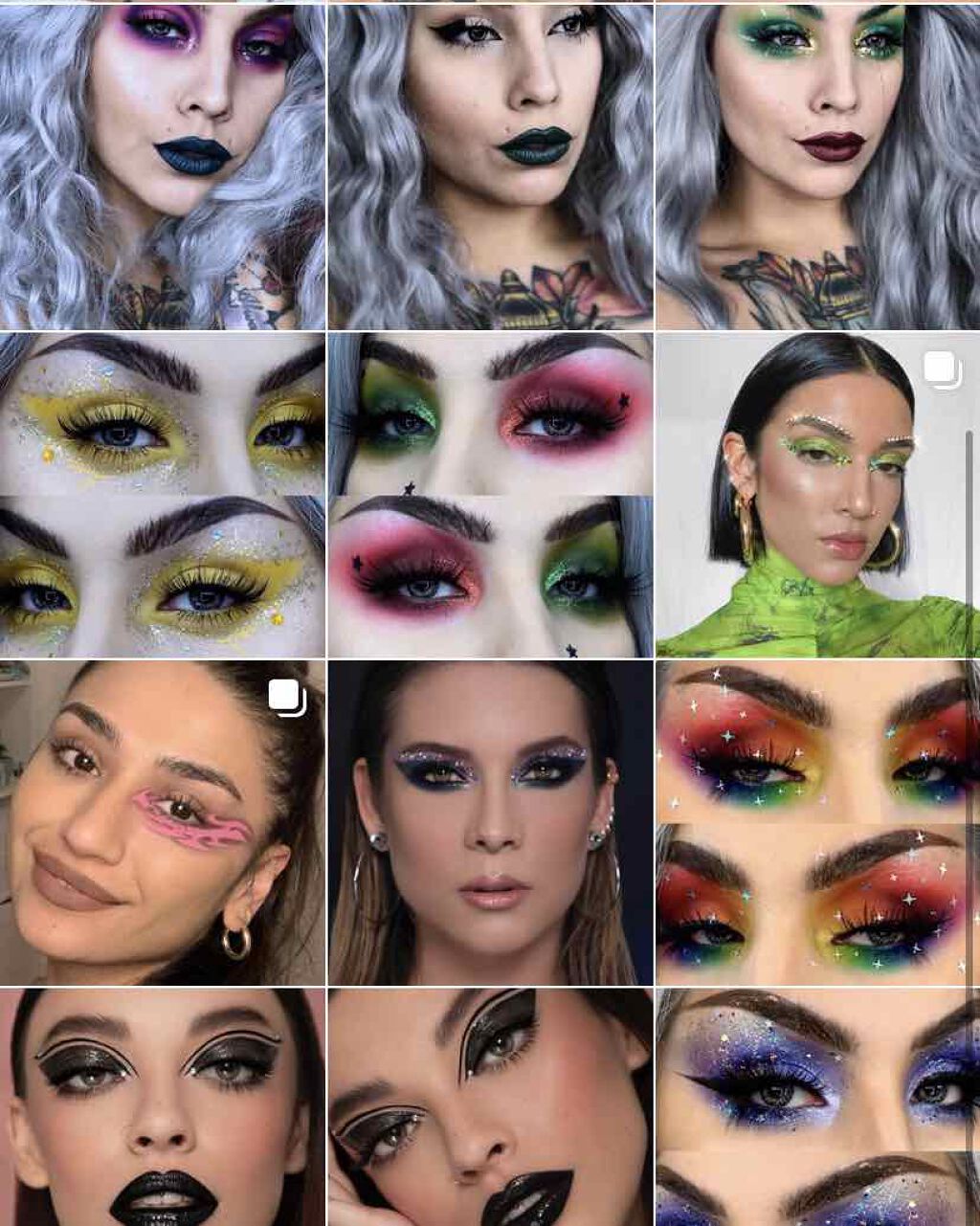980x1226 pixels.
Task: View the rainbow eyeshadow with sparkles post
Action: (817, 822)
